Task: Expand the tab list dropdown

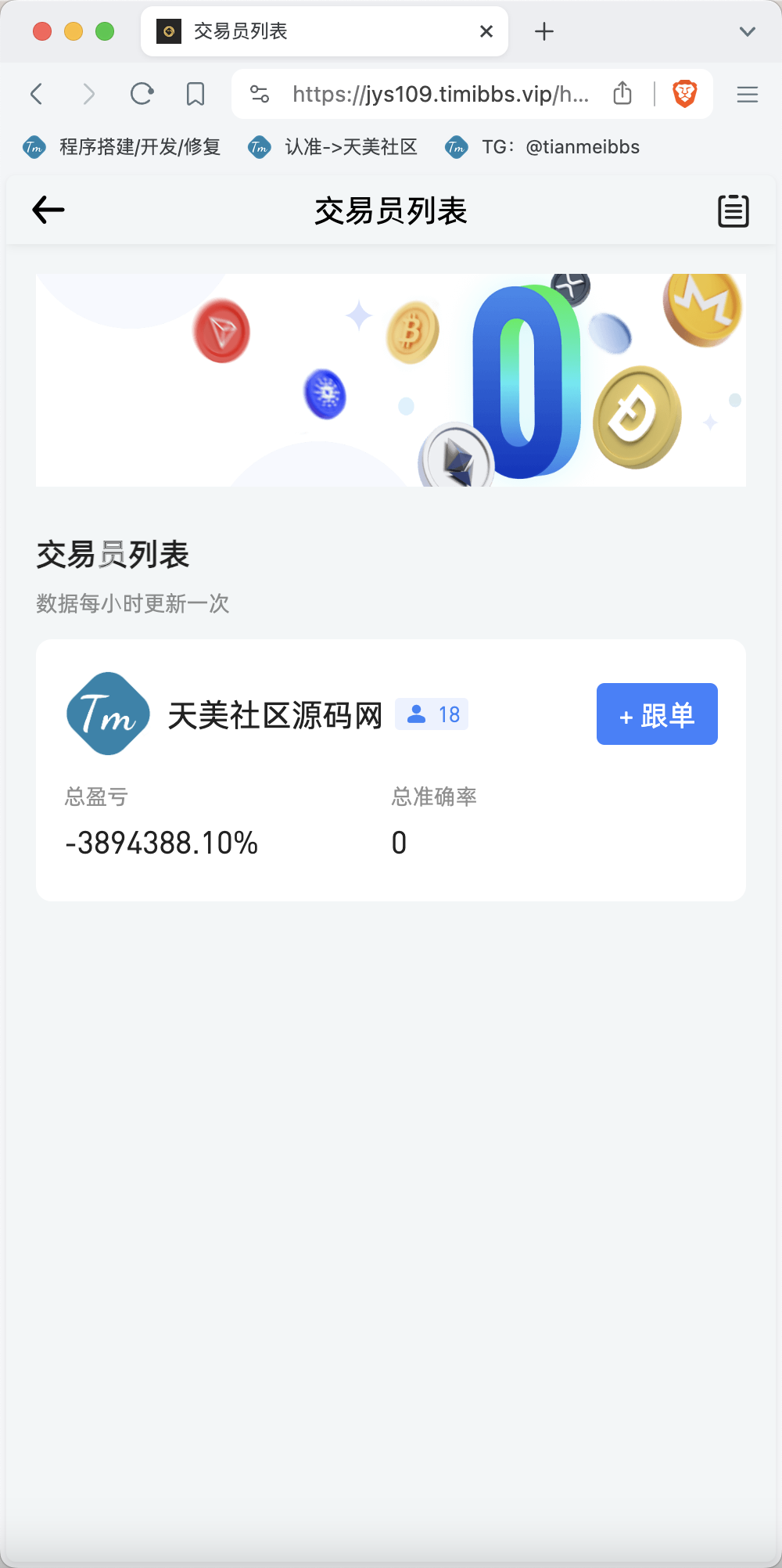Action: click(x=748, y=31)
